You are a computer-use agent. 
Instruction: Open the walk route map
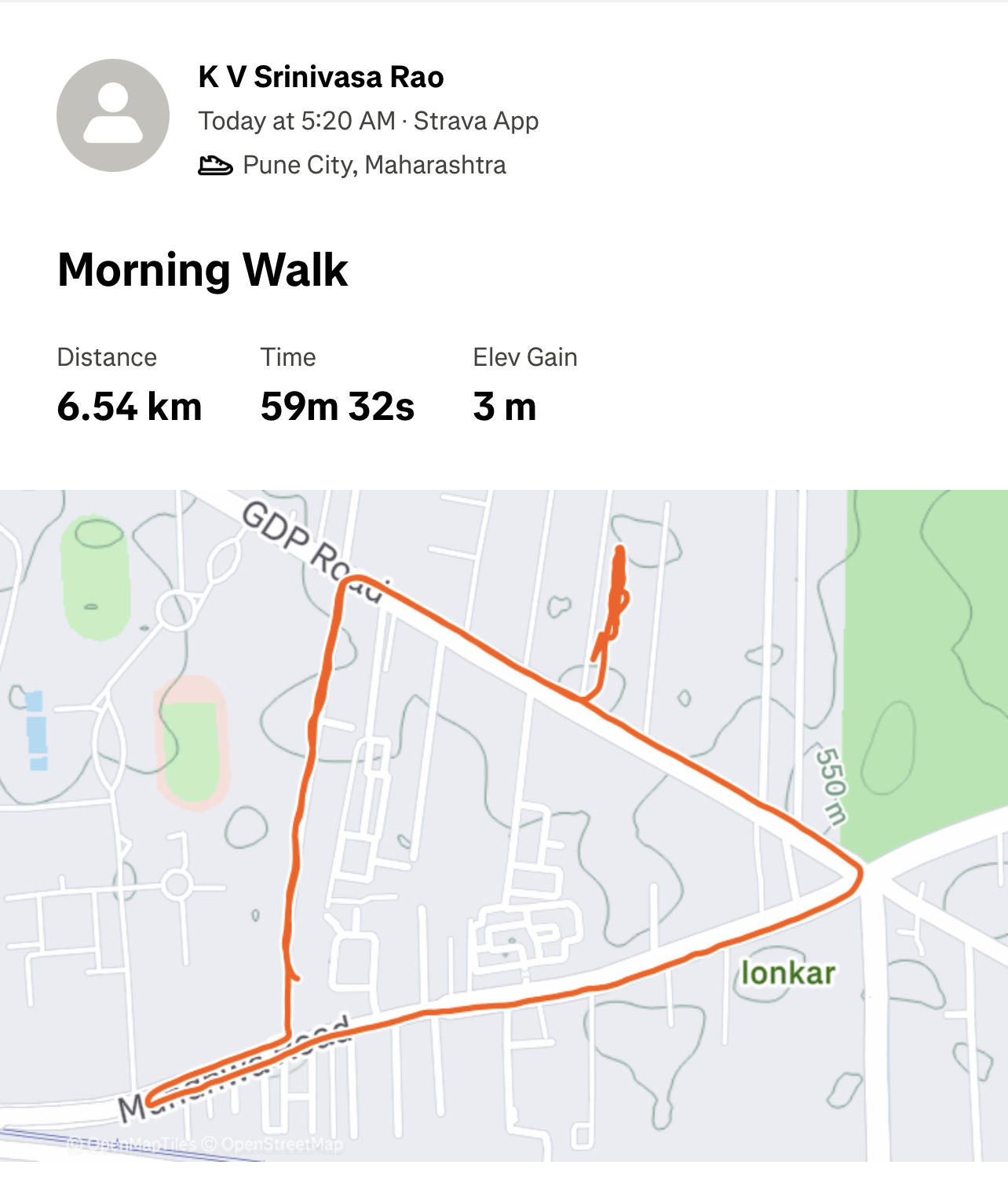point(504,824)
